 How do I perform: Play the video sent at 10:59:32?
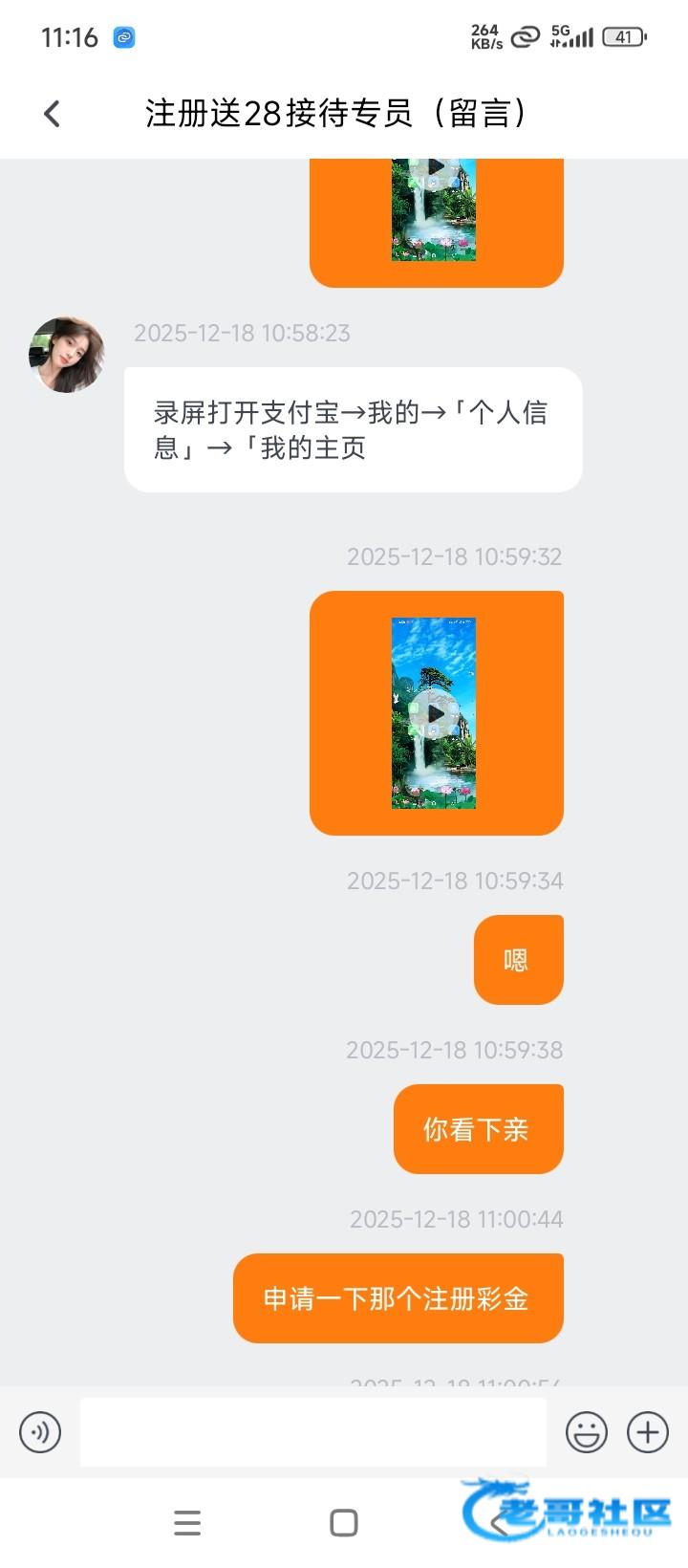click(435, 713)
